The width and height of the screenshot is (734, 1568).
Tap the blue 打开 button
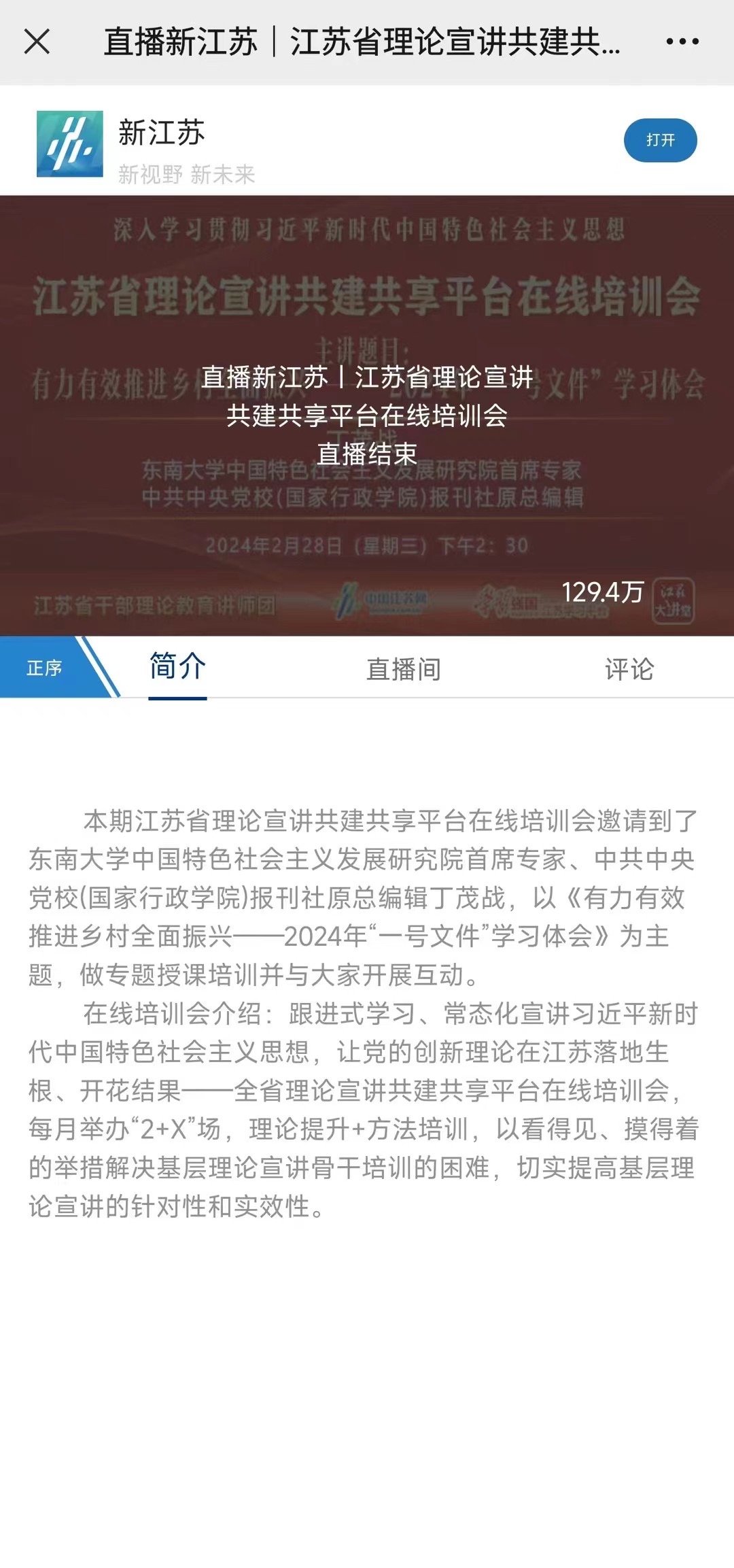[660, 140]
